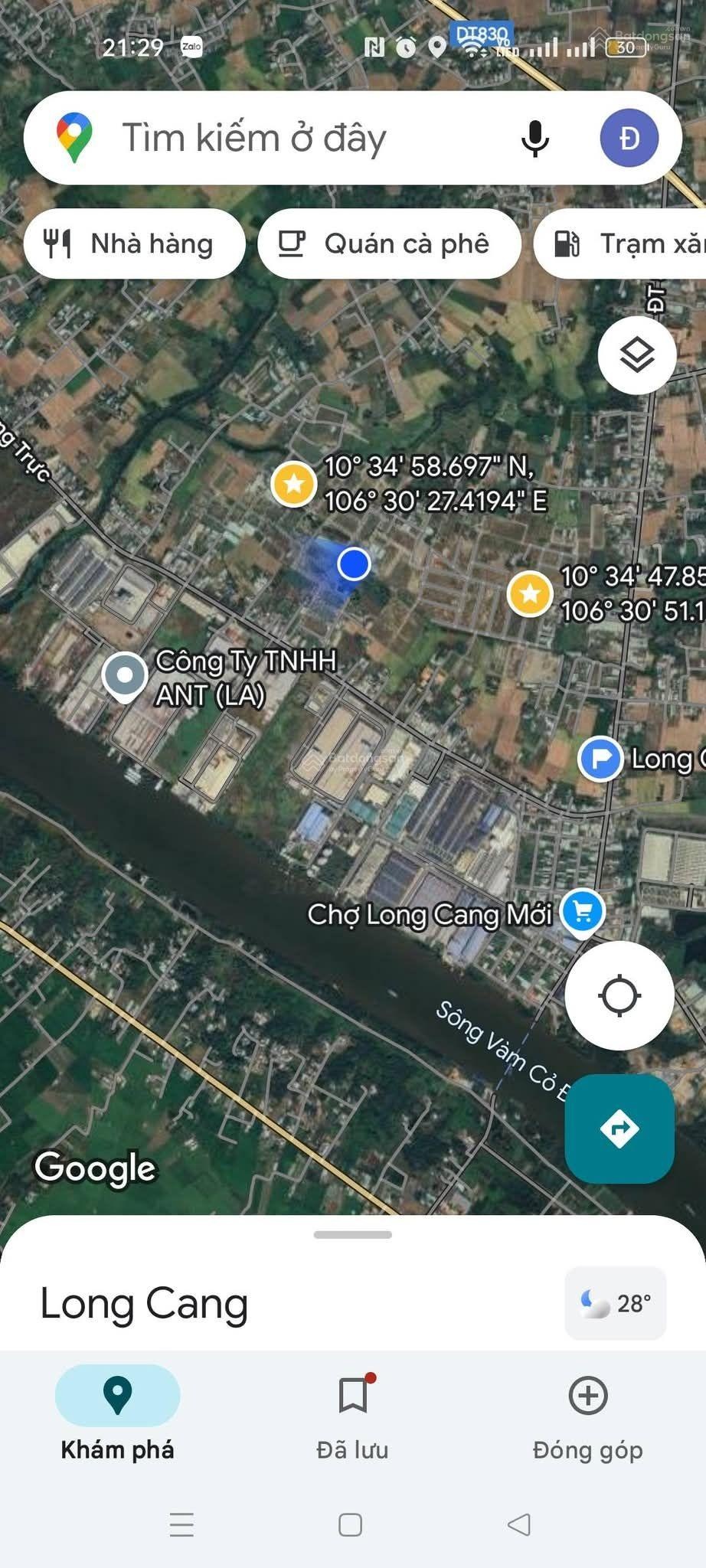Filter by 'Quán cà phê' chip
Viewport: 706px width, 1568px height.
point(389,244)
